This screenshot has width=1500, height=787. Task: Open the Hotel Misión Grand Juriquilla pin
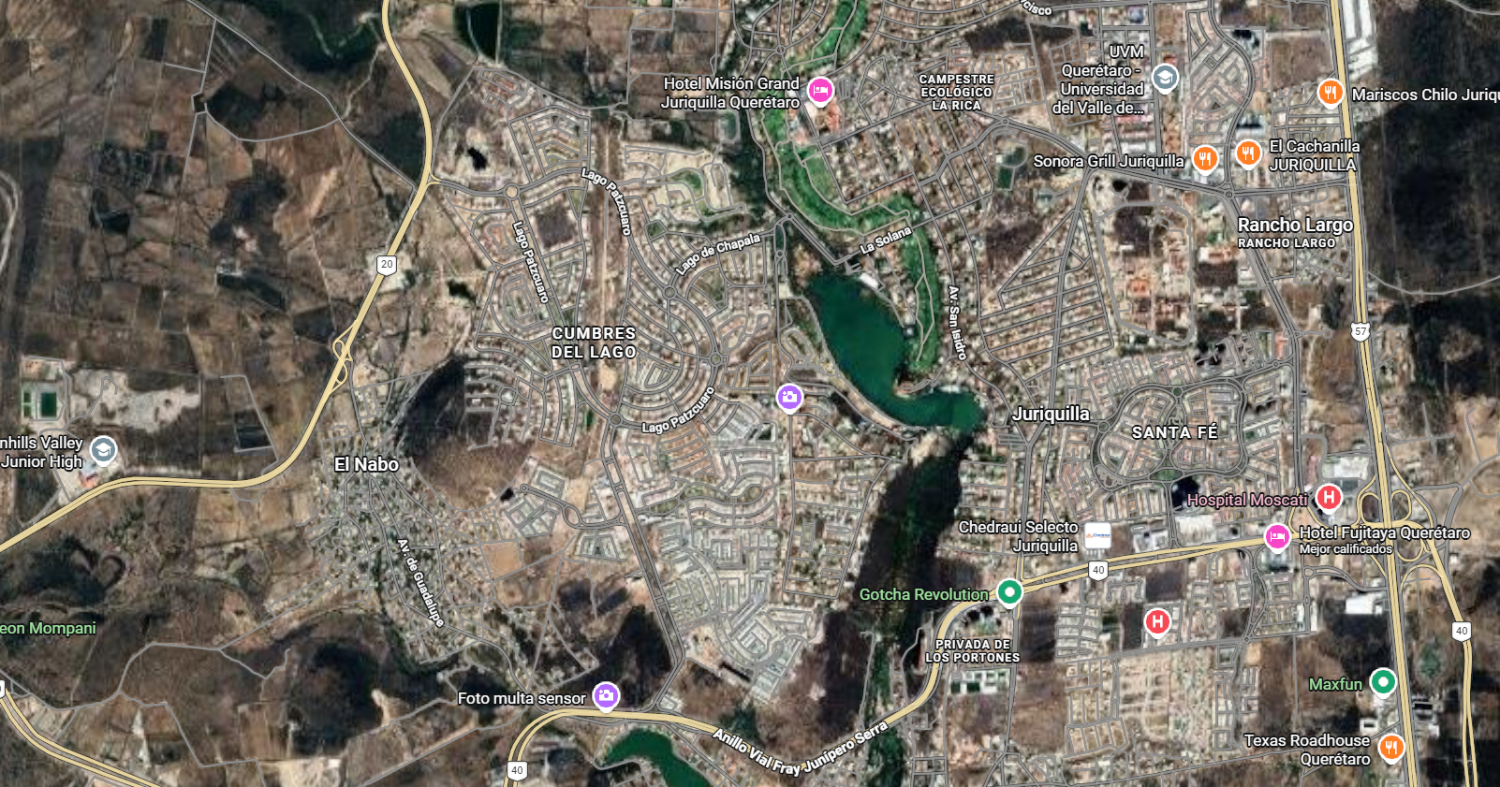pyautogui.click(x=820, y=91)
